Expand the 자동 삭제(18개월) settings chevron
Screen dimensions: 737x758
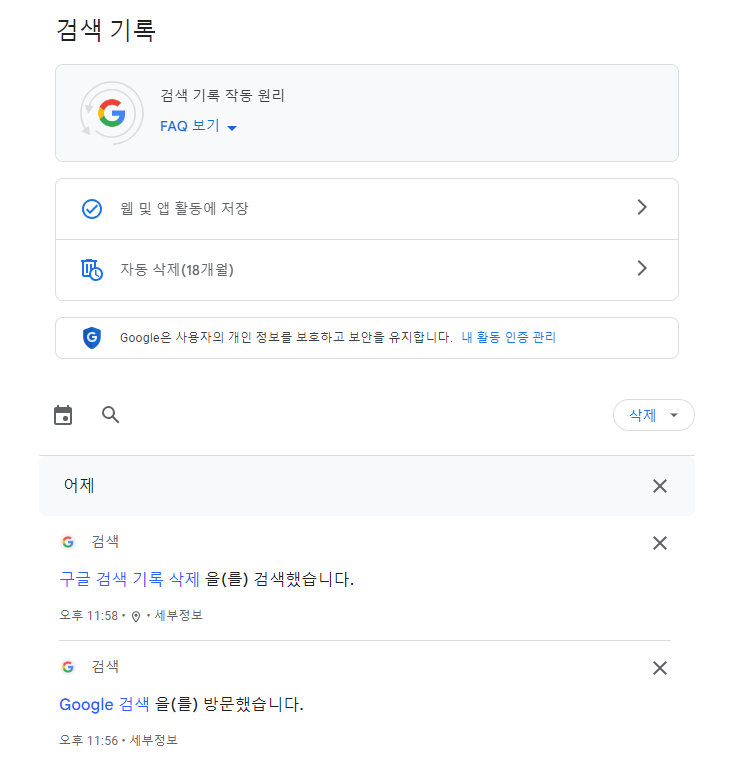click(642, 270)
